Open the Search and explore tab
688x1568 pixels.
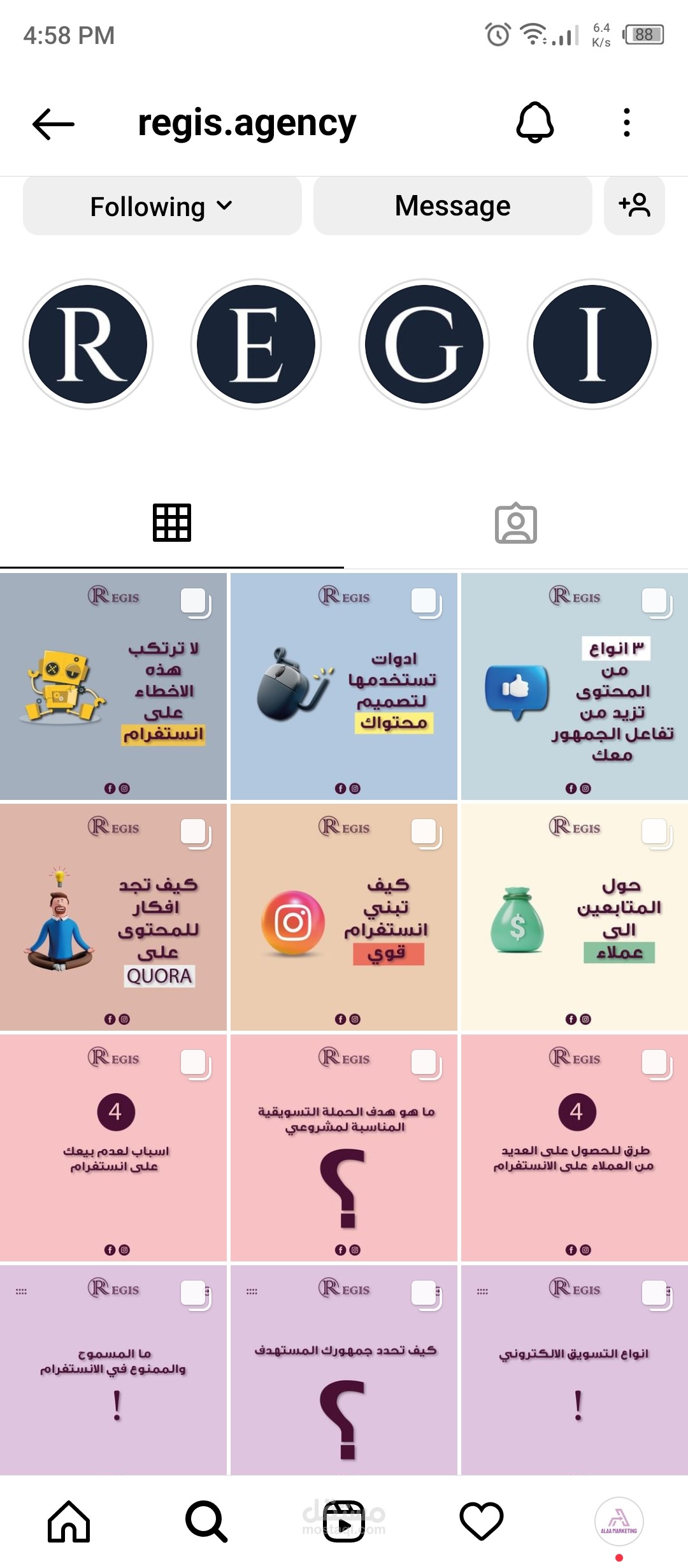pyautogui.click(x=206, y=1521)
